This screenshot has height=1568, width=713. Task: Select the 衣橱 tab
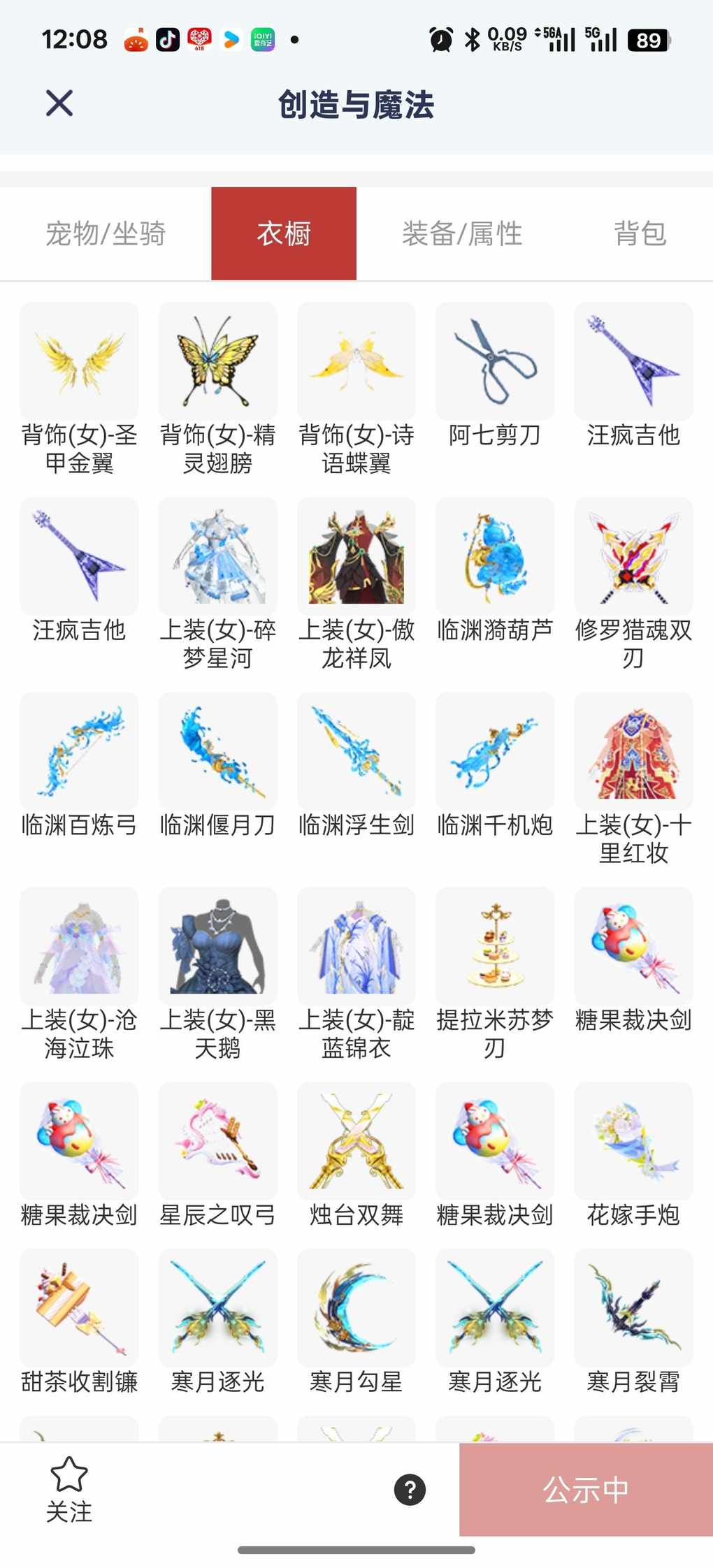(x=284, y=233)
